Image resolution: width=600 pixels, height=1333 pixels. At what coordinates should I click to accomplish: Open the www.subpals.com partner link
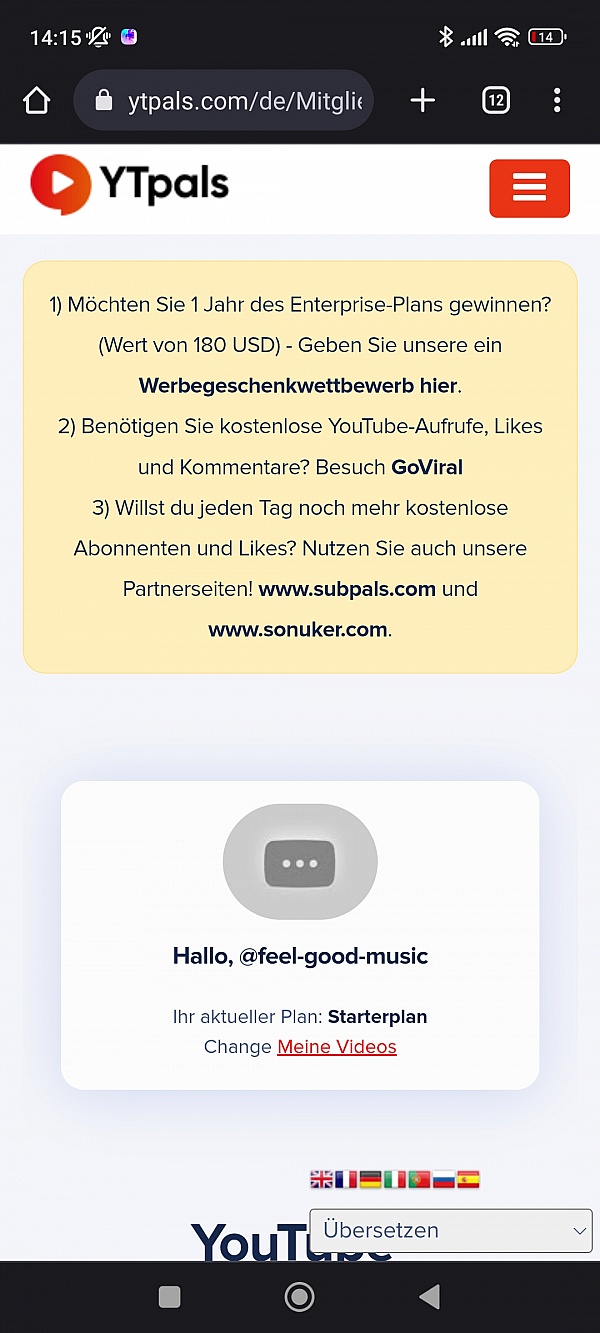click(x=347, y=589)
